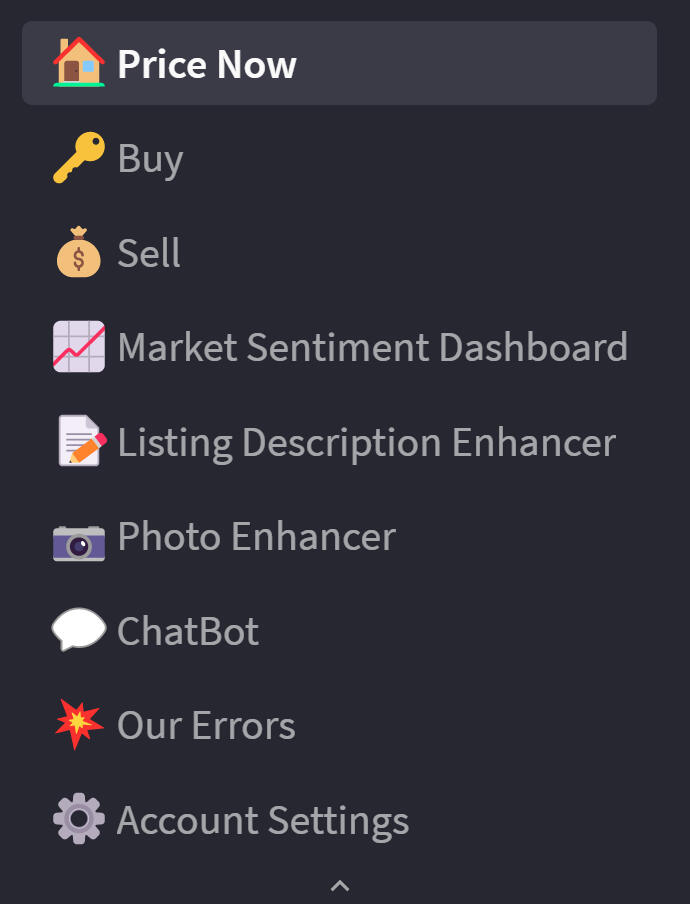View the Our Errors page
The image size is (690, 904).
tap(206, 725)
